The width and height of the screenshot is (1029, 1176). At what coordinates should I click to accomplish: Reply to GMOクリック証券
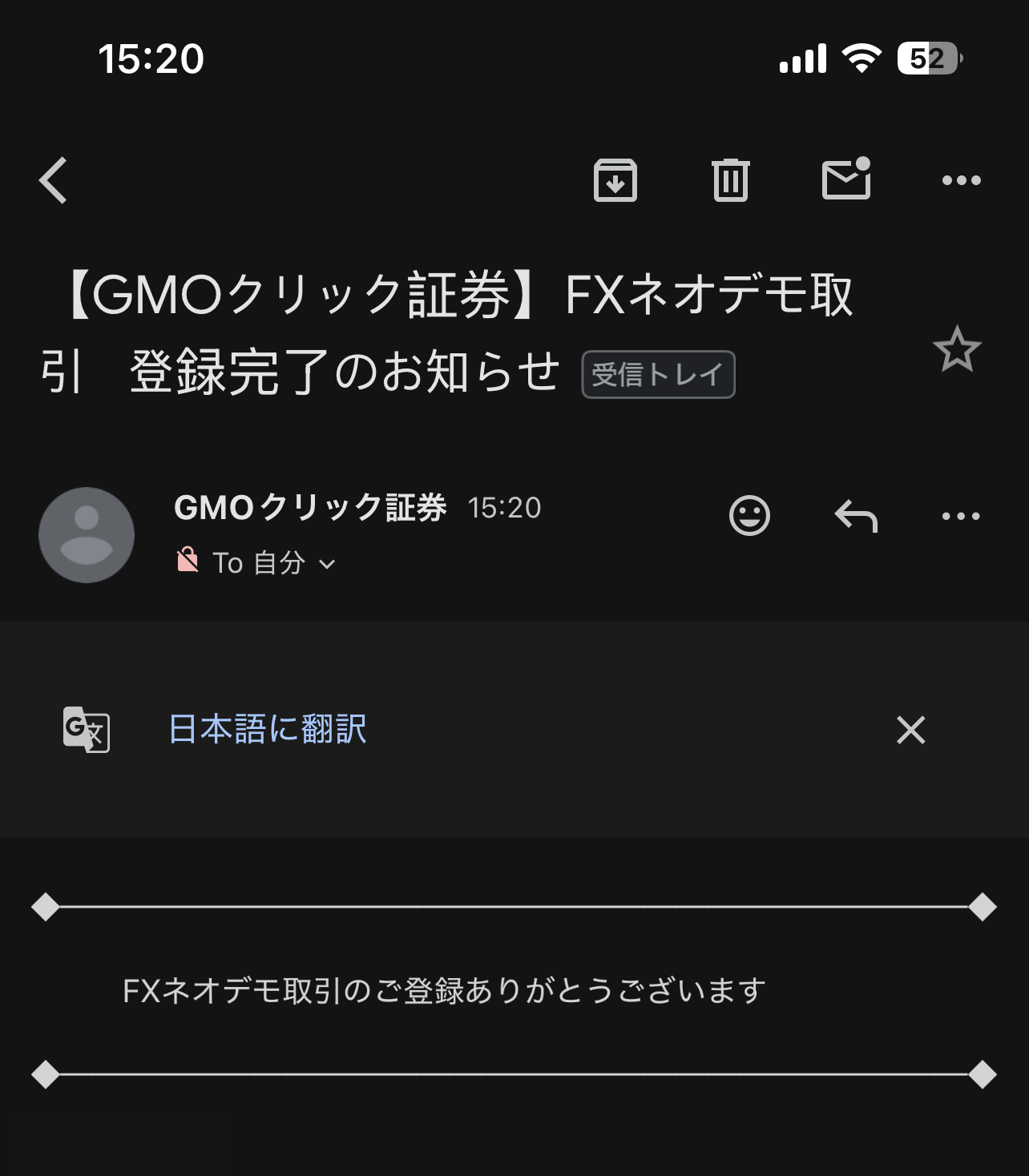pyautogui.click(x=856, y=515)
